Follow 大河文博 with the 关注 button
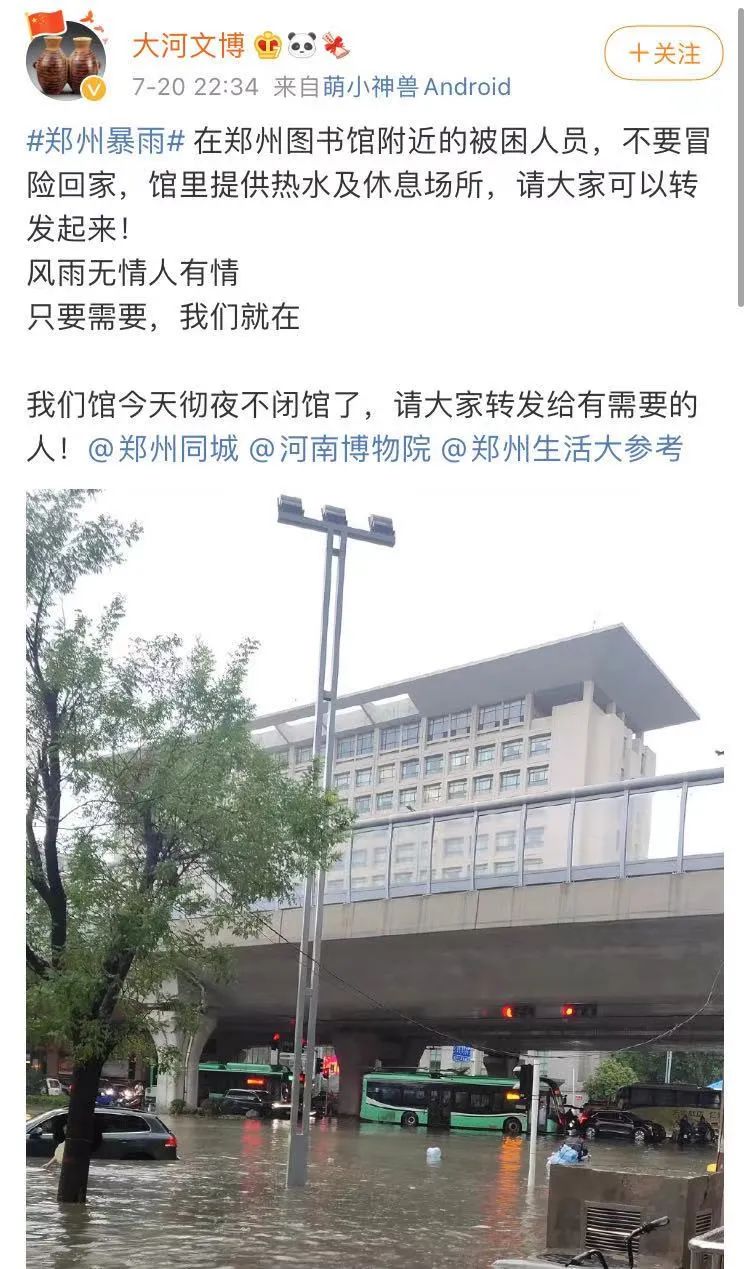This screenshot has width=750, height=1269. [x=663, y=53]
